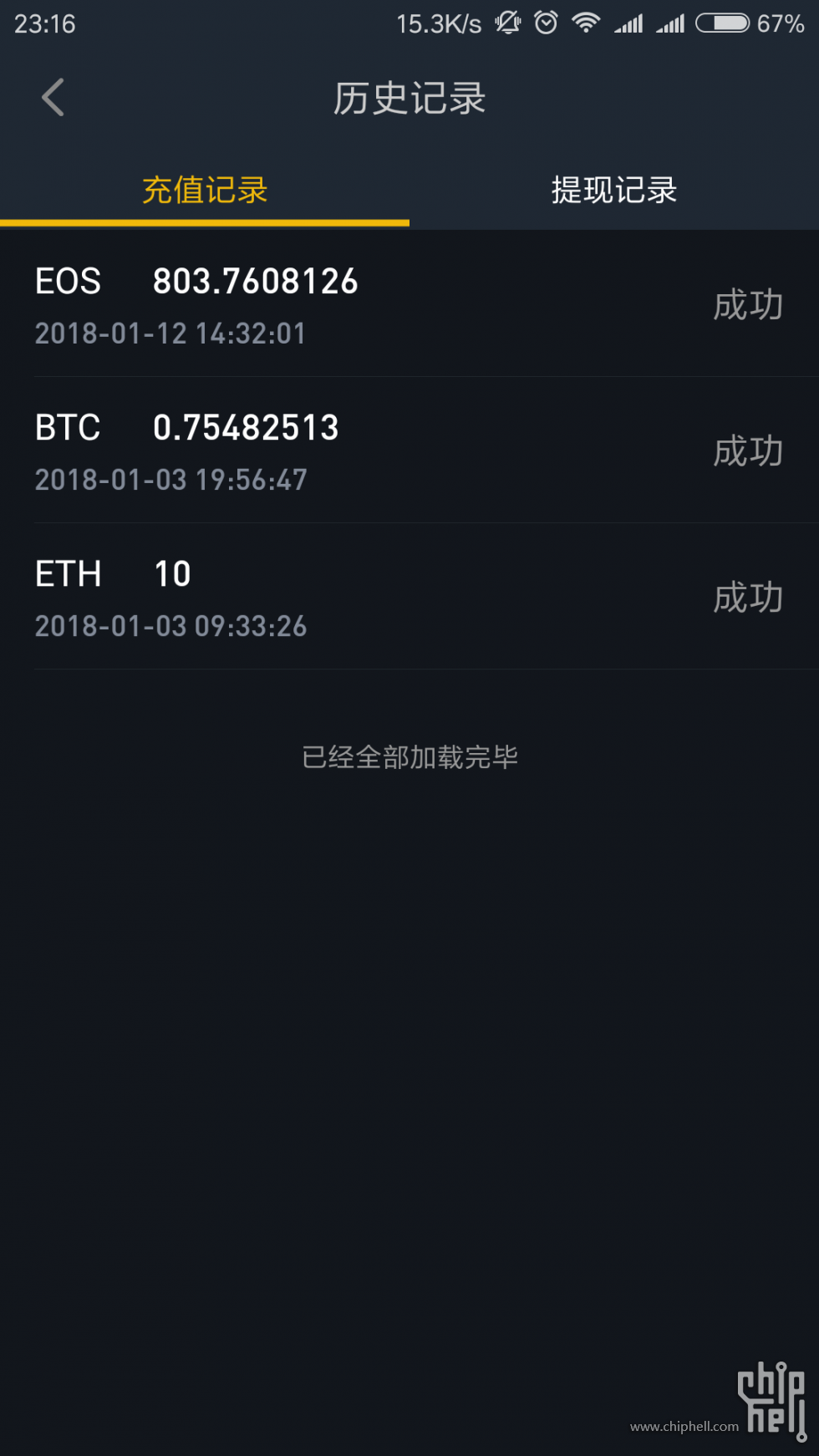819x1456 pixels.
Task: Open the EOS 803.7608126 deposit record
Action: pos(409,304)
